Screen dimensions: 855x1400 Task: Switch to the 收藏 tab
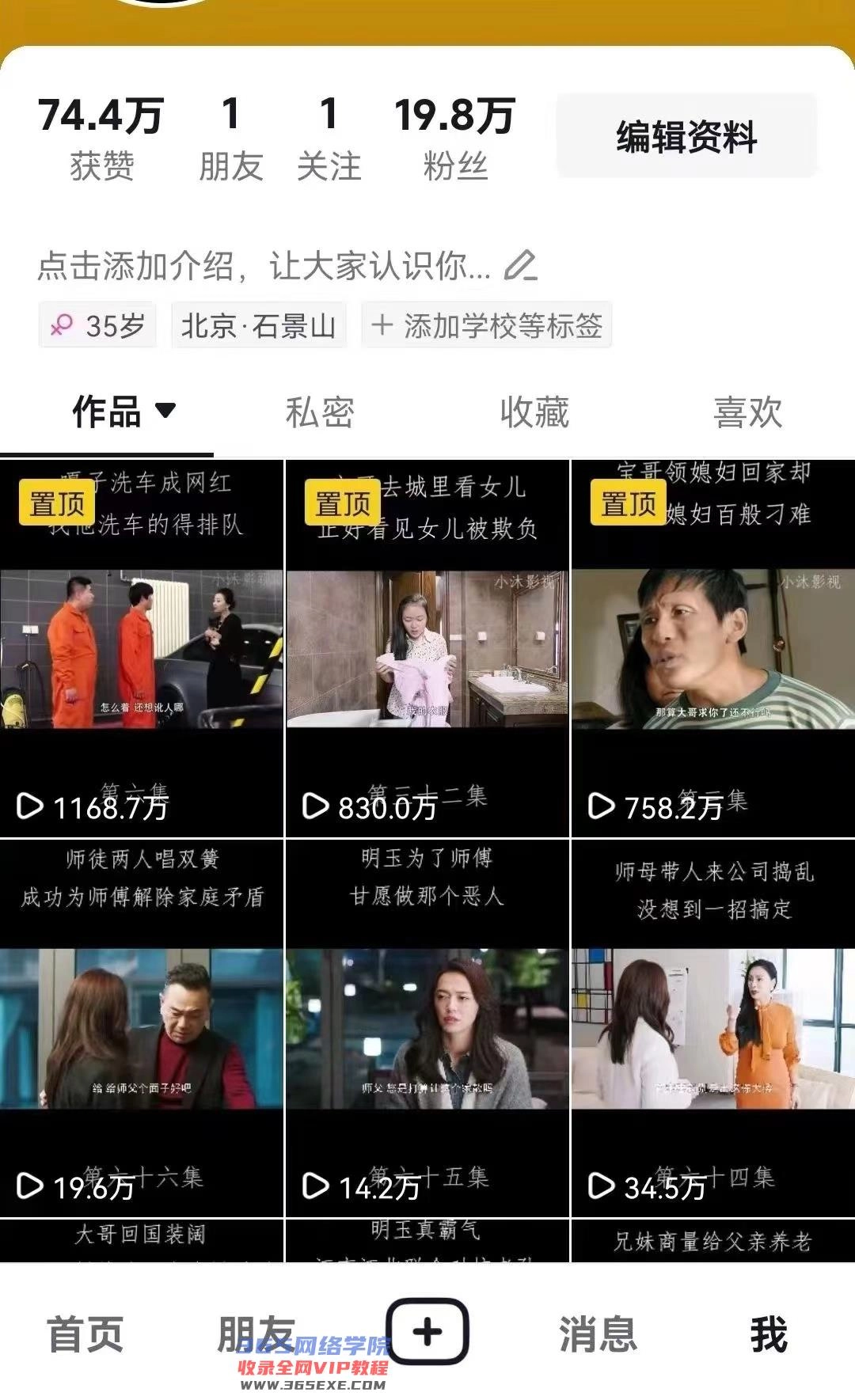point(534,412)
